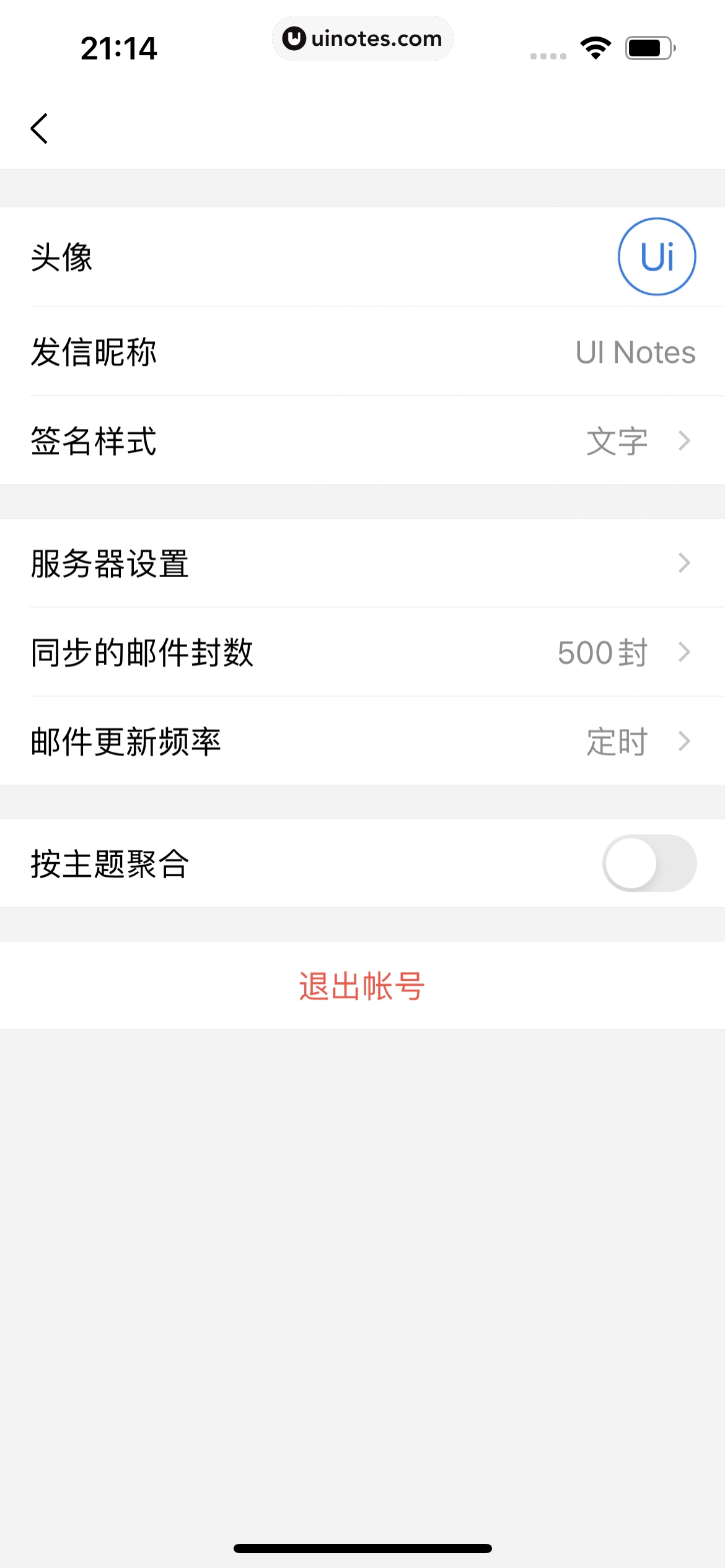
Task: Tap 退出帐号 to log out
Action: (362, 986)
